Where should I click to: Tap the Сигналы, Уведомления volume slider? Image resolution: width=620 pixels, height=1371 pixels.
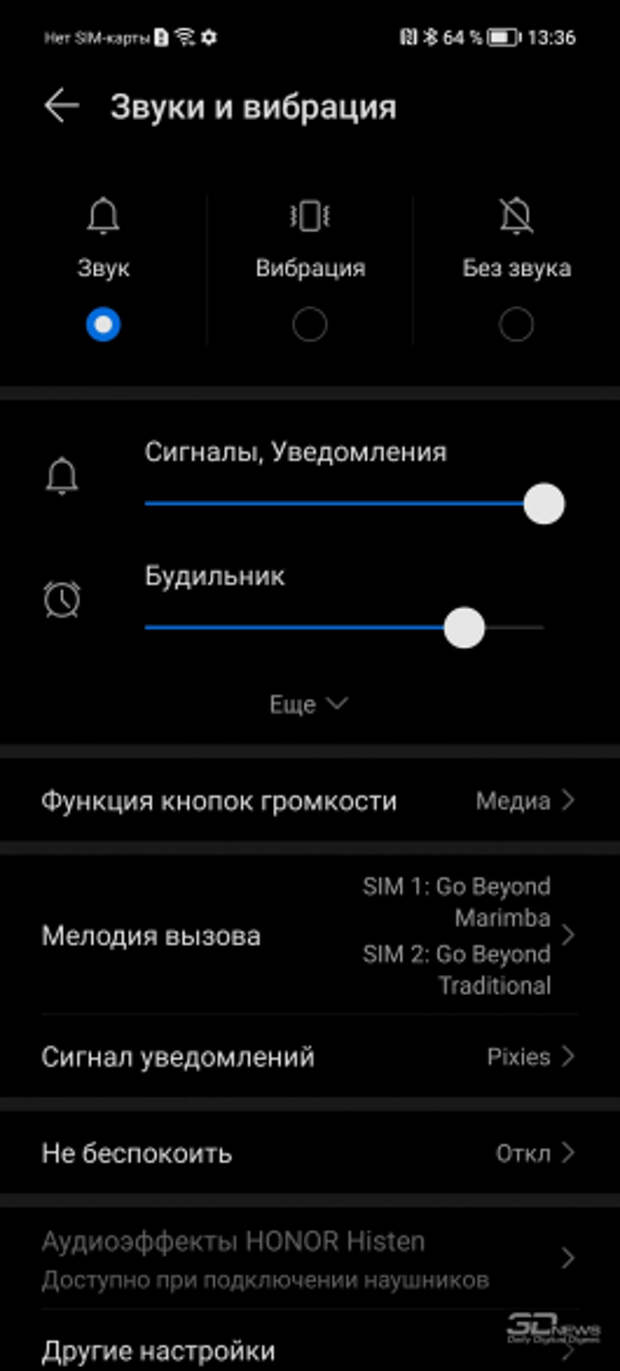354,504
